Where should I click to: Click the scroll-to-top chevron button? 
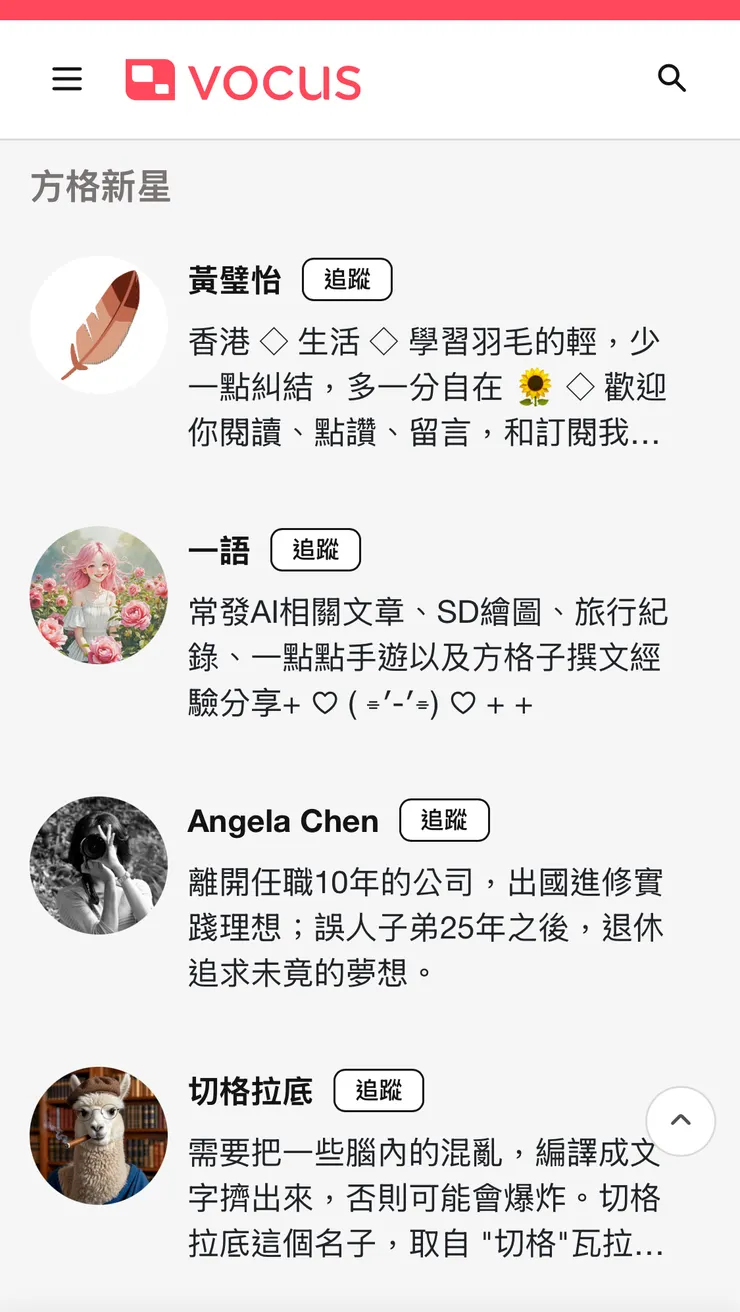tap(681, 1122)
